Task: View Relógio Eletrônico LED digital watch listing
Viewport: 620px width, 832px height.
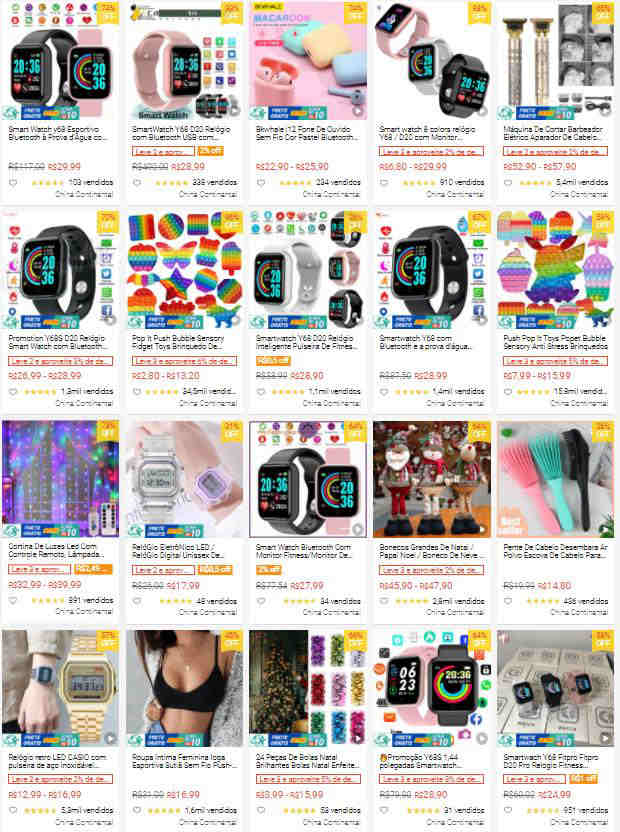Action: (184, 478)
